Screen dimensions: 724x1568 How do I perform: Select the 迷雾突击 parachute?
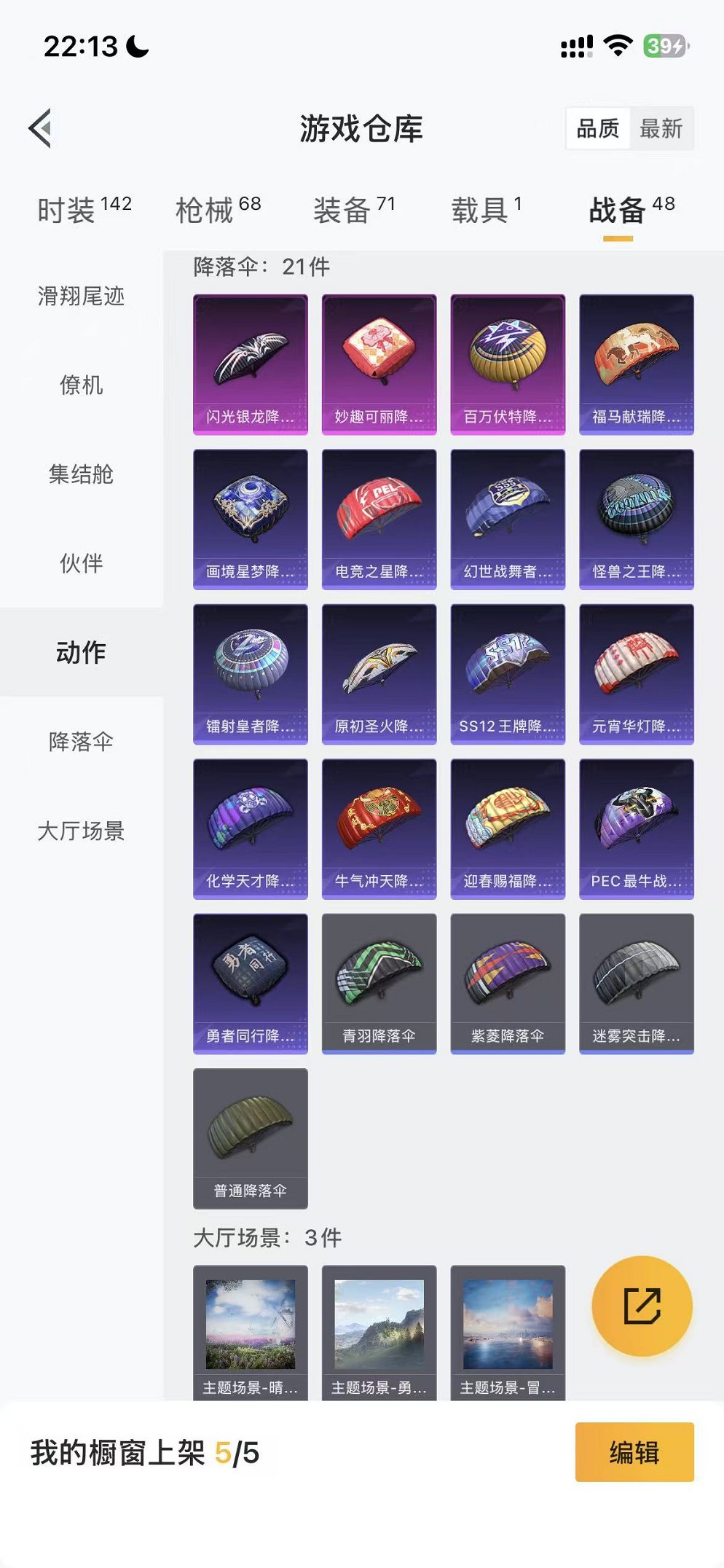coord(636,984)
